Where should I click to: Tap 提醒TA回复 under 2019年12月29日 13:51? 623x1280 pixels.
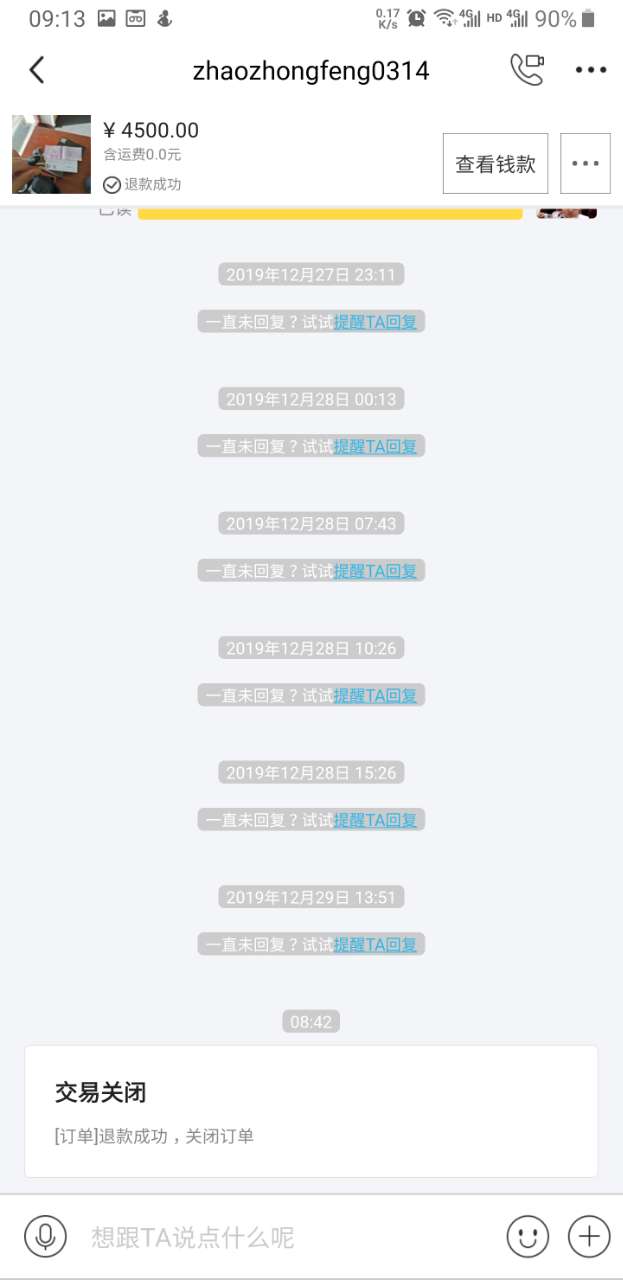375,944
